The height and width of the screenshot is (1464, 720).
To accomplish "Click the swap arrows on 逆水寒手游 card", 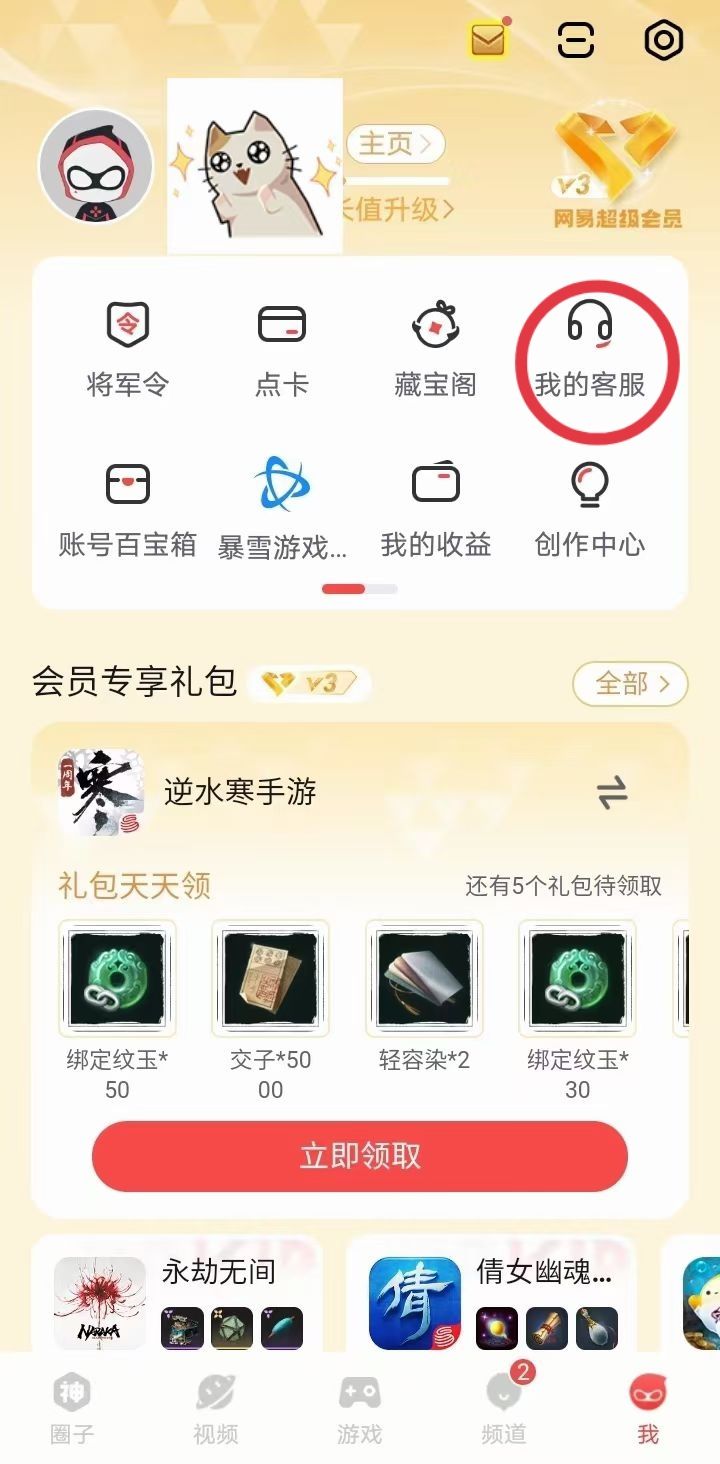I will click(x=611, y=791).
